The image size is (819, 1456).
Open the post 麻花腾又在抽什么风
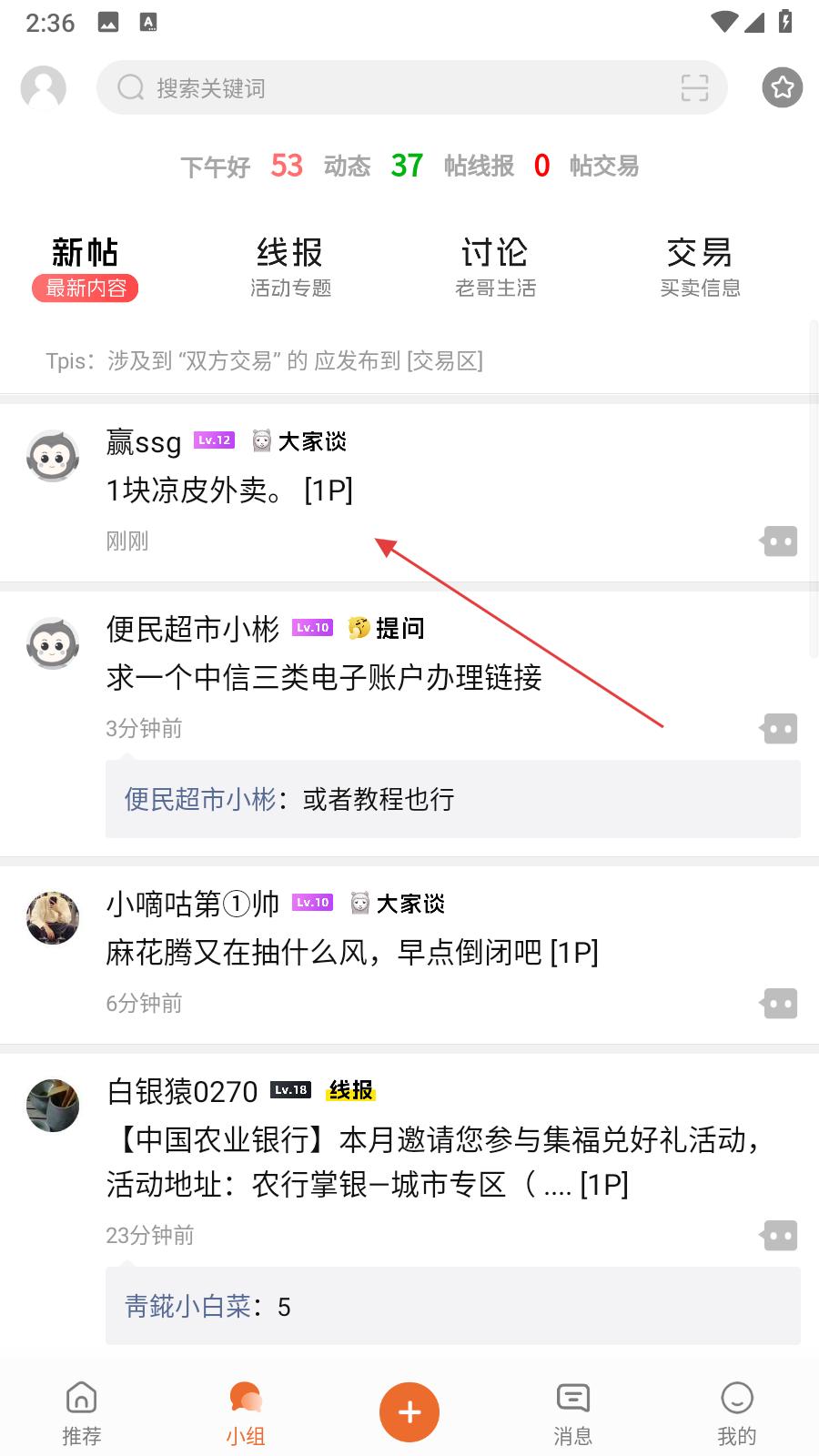tap(351, 953)
